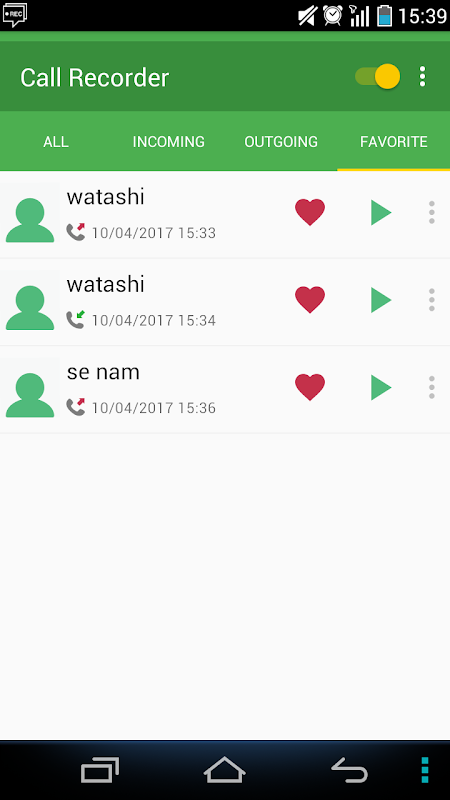Go to the home screen
Viewport: 450px width, 800px height.
[x=224, y=770]
